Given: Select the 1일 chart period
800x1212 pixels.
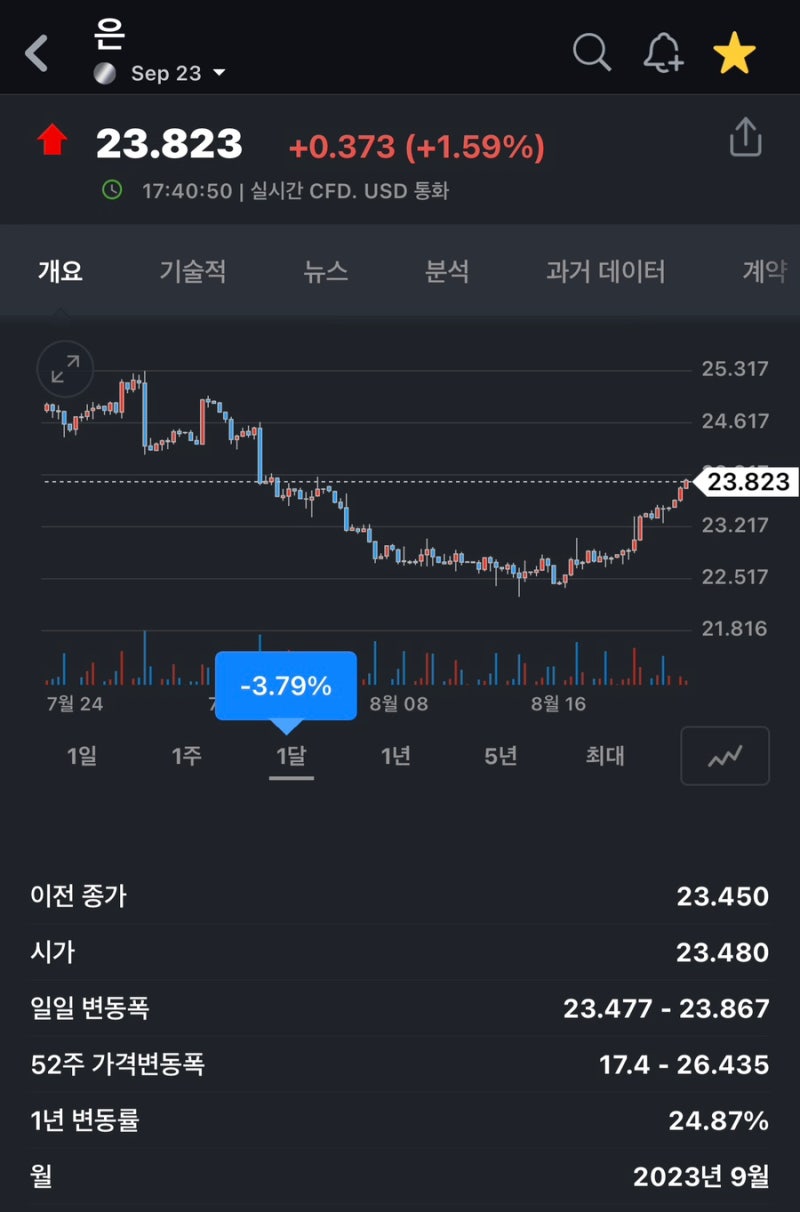Looking at the screenshot, I should click(83, 756).
